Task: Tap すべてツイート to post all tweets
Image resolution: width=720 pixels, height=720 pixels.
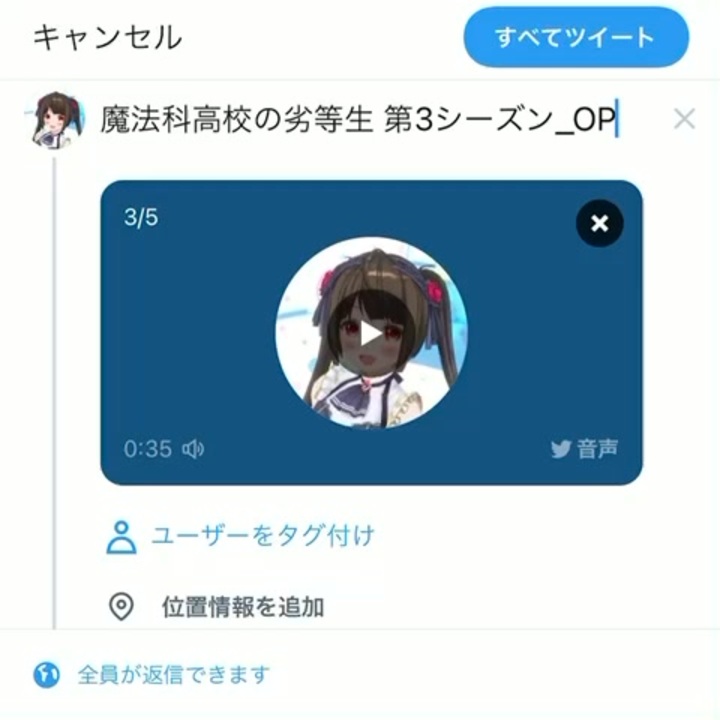Action: [x=575, y=38]
